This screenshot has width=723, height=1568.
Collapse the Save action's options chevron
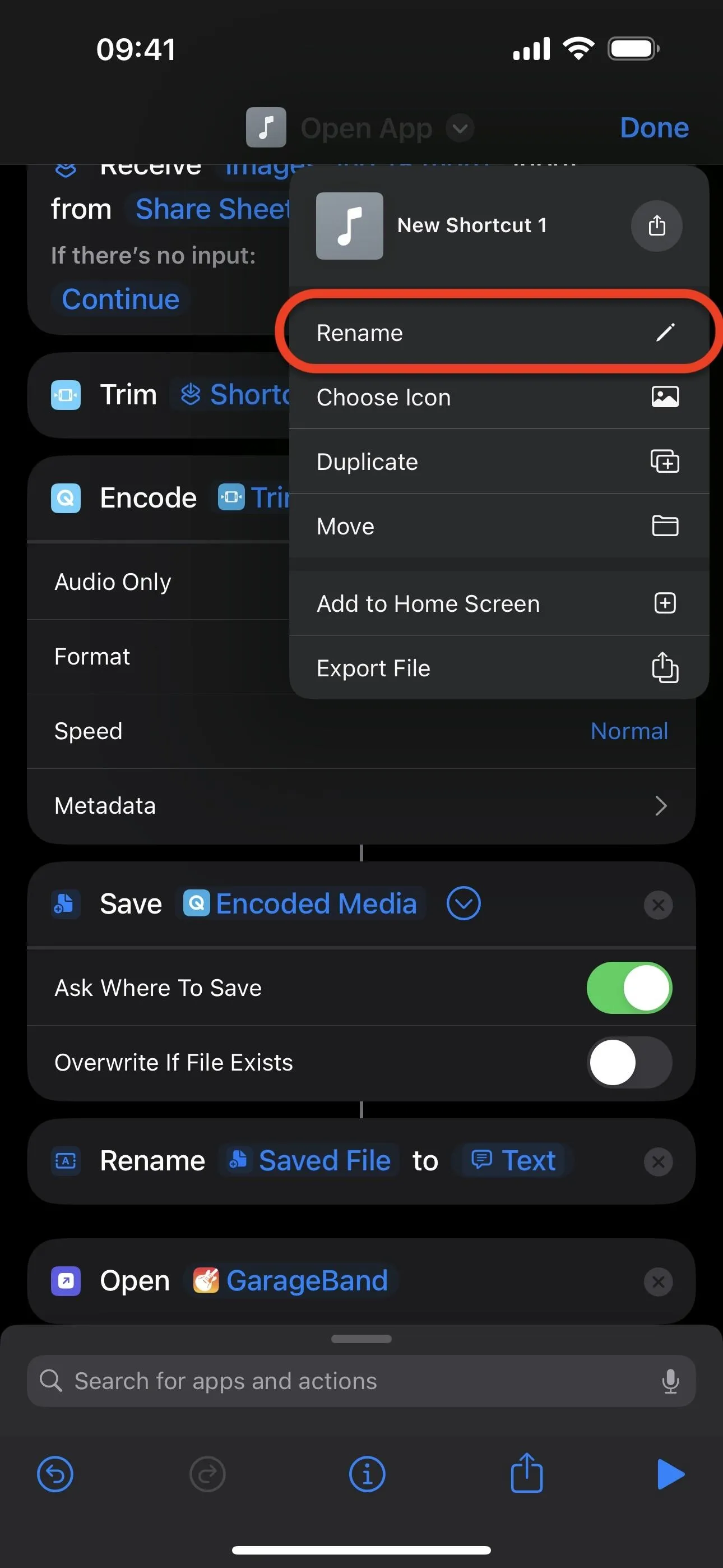point(463,903)
